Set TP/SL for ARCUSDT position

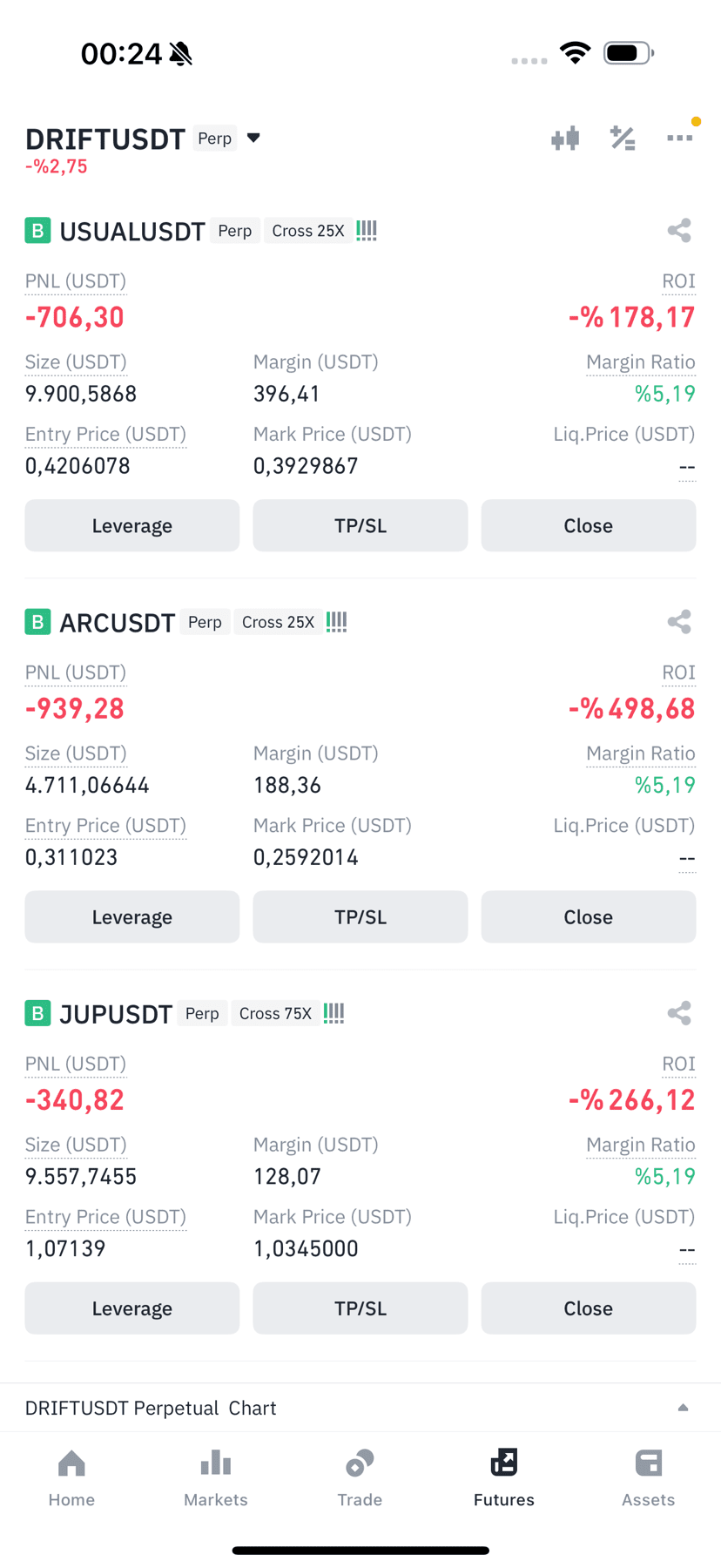pyautogui.click(x=360, y=916)
